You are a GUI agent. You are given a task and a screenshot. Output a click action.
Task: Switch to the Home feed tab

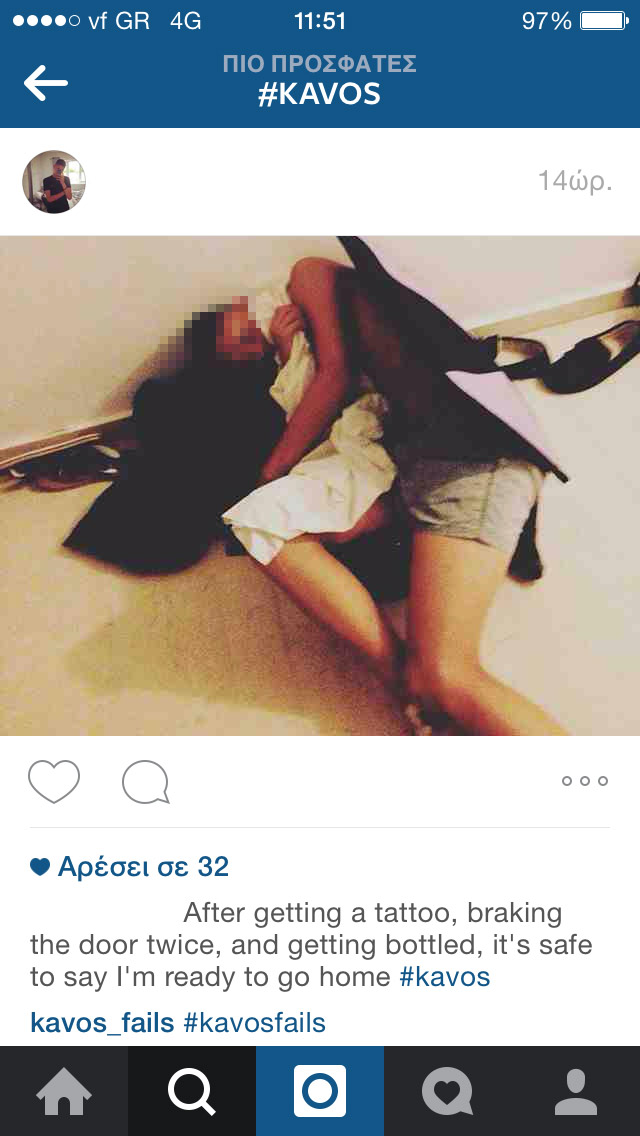tap(64, 1091)
